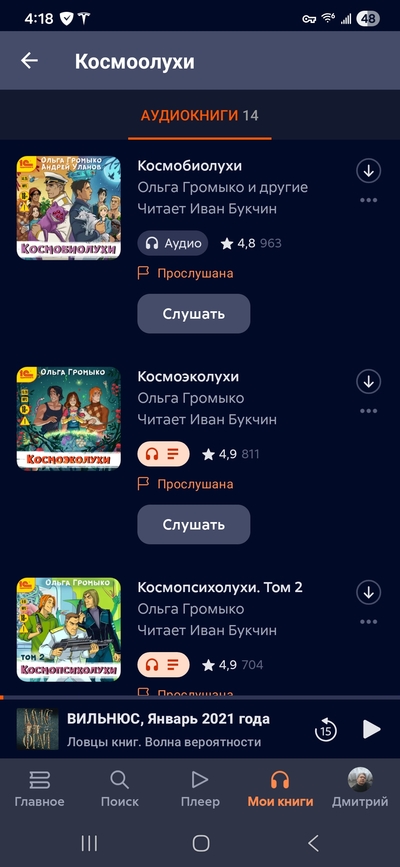
Task: Open more options for Космоэколухи
Action: (x=368, y=411)
